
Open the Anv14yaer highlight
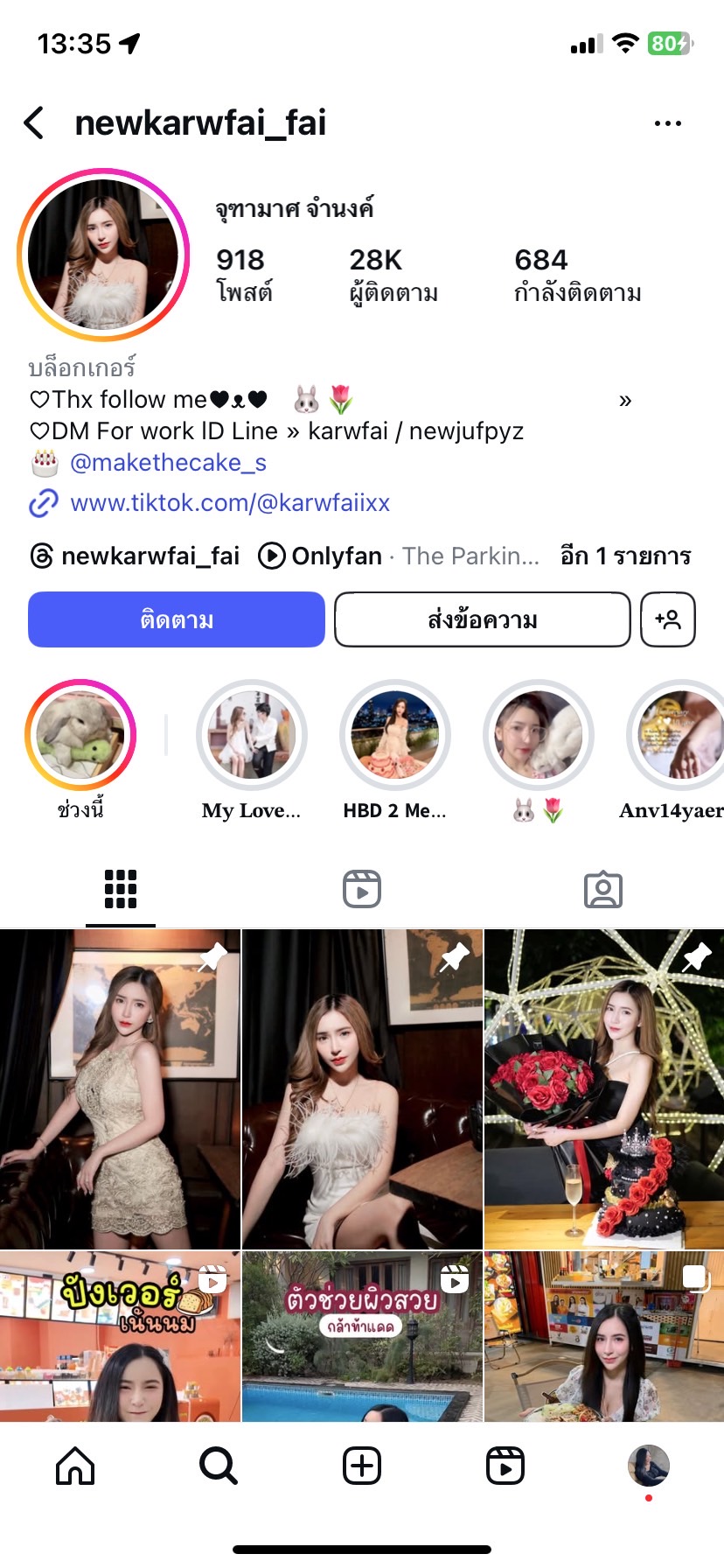tap(675, 736)
